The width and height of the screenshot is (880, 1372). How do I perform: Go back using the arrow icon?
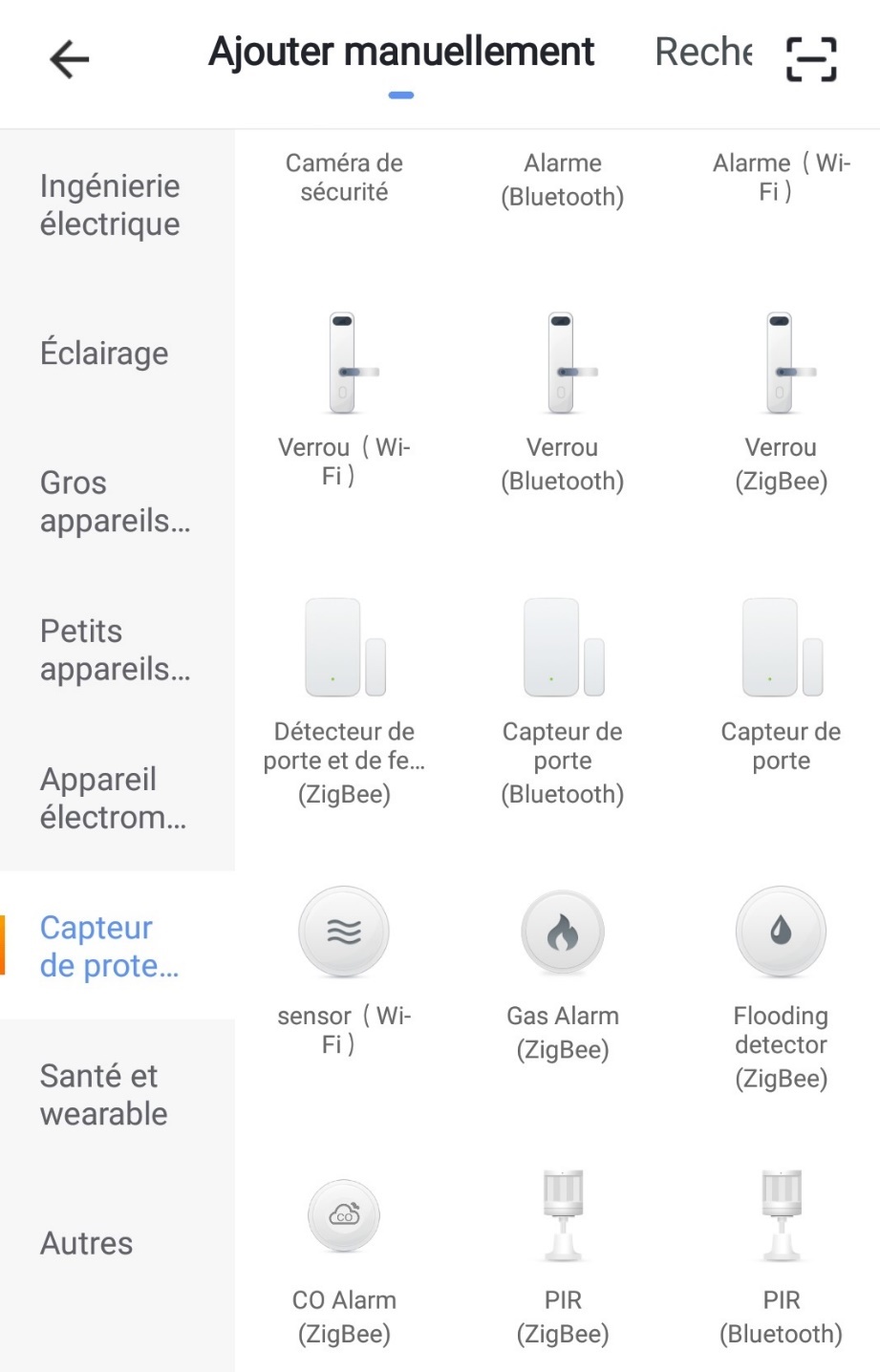pyautogui.click(x=69, y=60)
